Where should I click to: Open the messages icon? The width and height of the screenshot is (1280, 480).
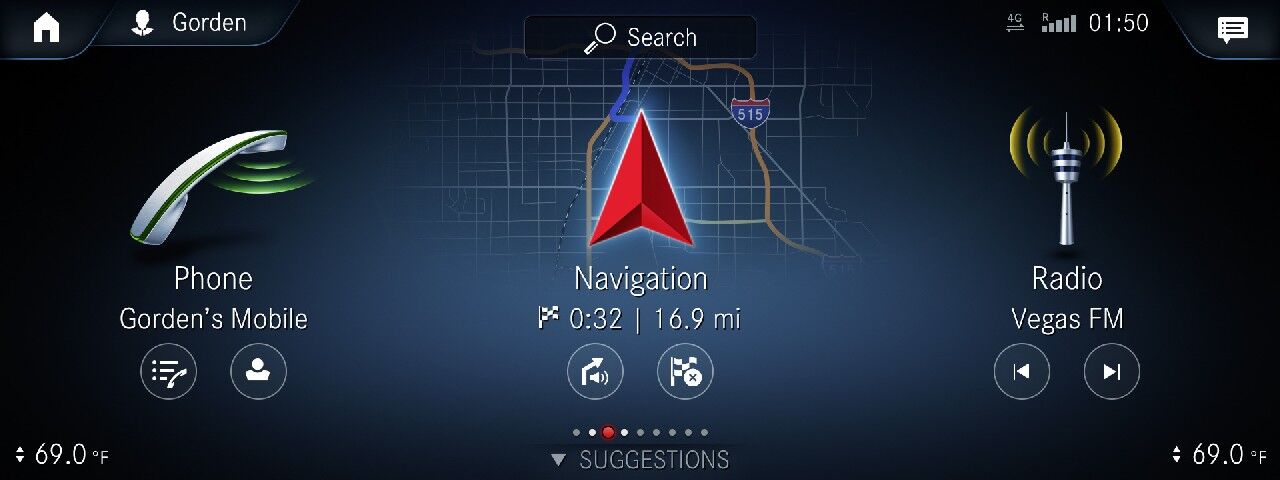click(1232, 30)
